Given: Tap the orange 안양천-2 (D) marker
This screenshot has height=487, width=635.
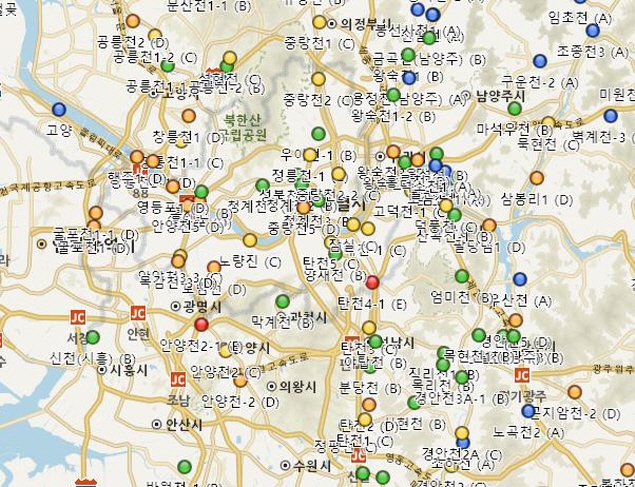Looking at the screenshot, I should pyautogui.click(x=241, y=380).
